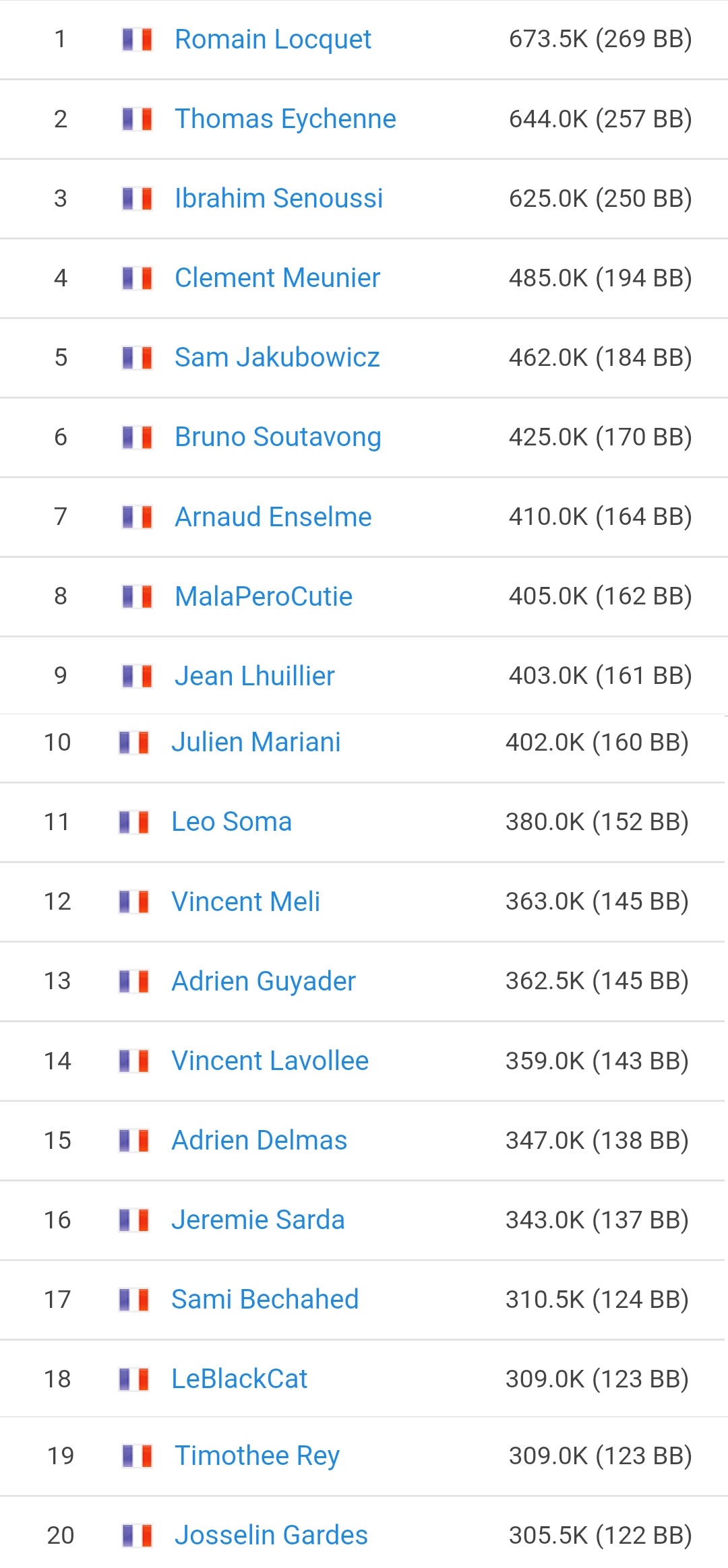
Task: View Vincent Meli's profile
Action: (x=246, y=902)
